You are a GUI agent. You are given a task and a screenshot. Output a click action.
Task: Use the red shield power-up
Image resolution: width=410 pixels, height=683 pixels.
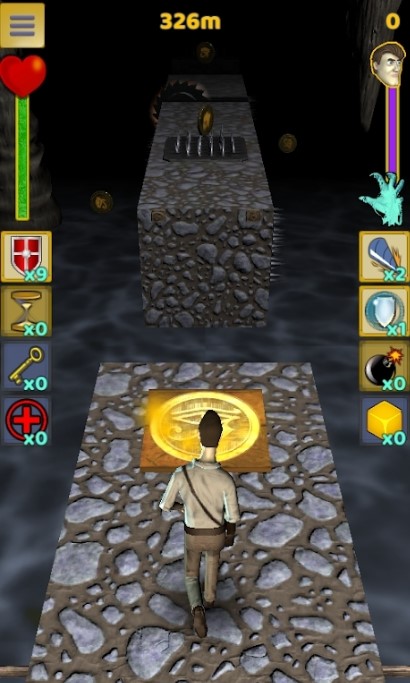(x=26, y=257)
